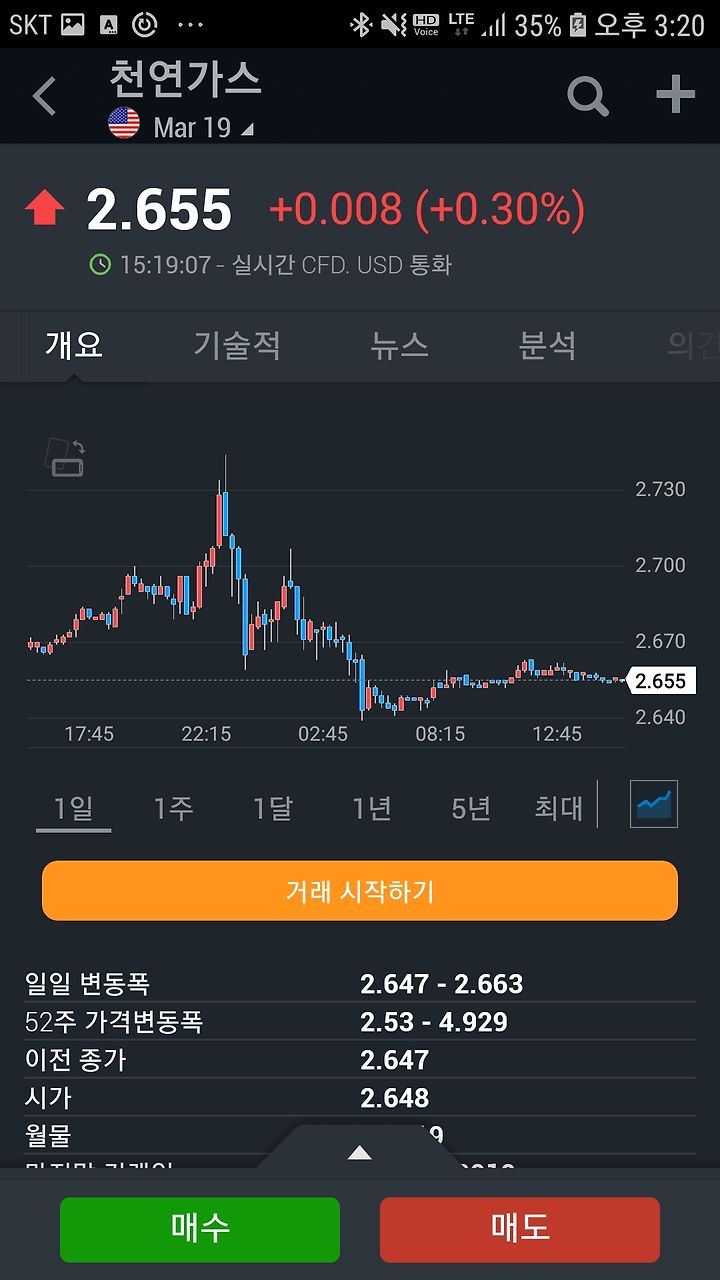Screen dimensions: 720x1280
Task: Select the 개요 tab
Action: point(74,345)
